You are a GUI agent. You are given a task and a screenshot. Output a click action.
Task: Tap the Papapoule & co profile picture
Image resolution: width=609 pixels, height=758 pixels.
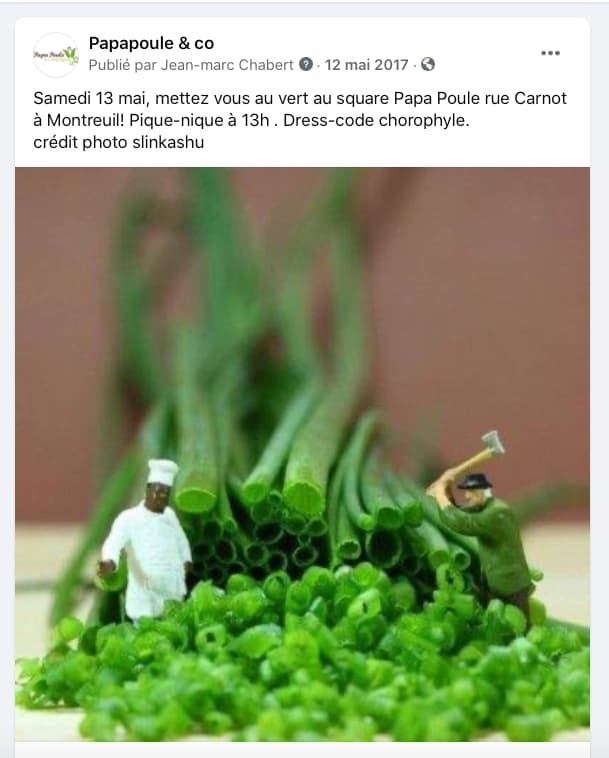tap(56, 54)
